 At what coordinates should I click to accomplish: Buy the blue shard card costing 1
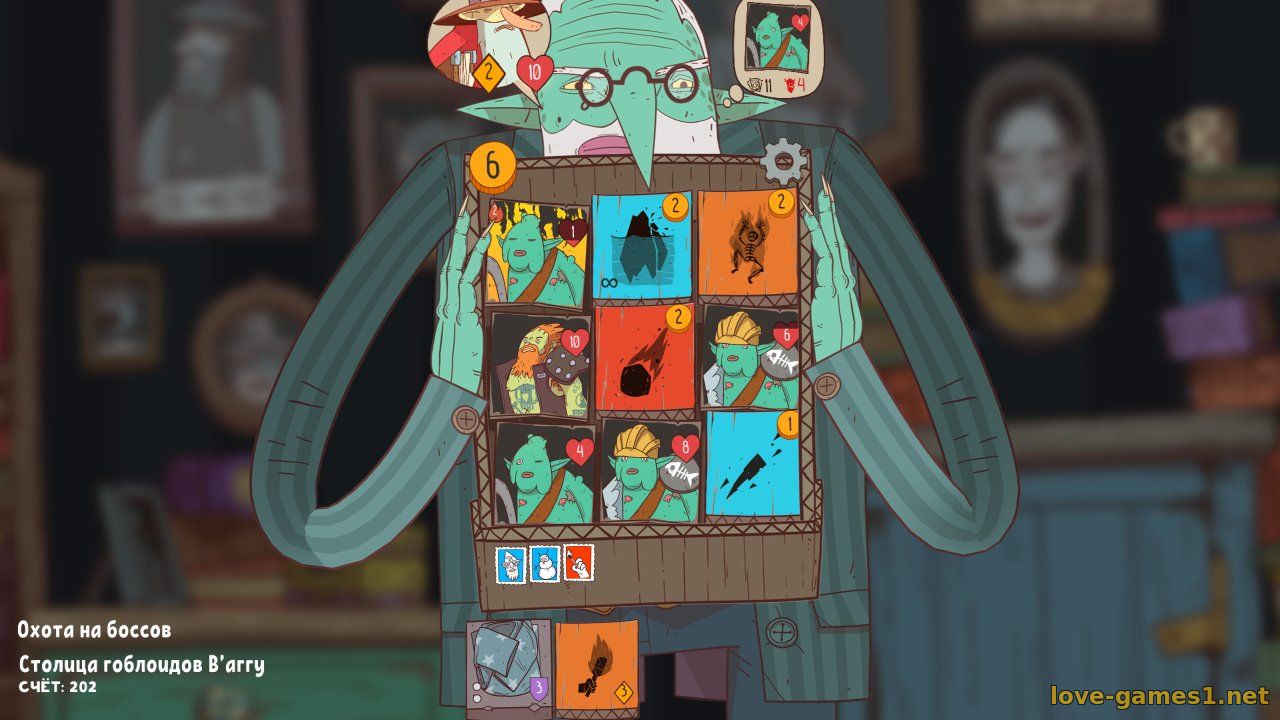754,463
